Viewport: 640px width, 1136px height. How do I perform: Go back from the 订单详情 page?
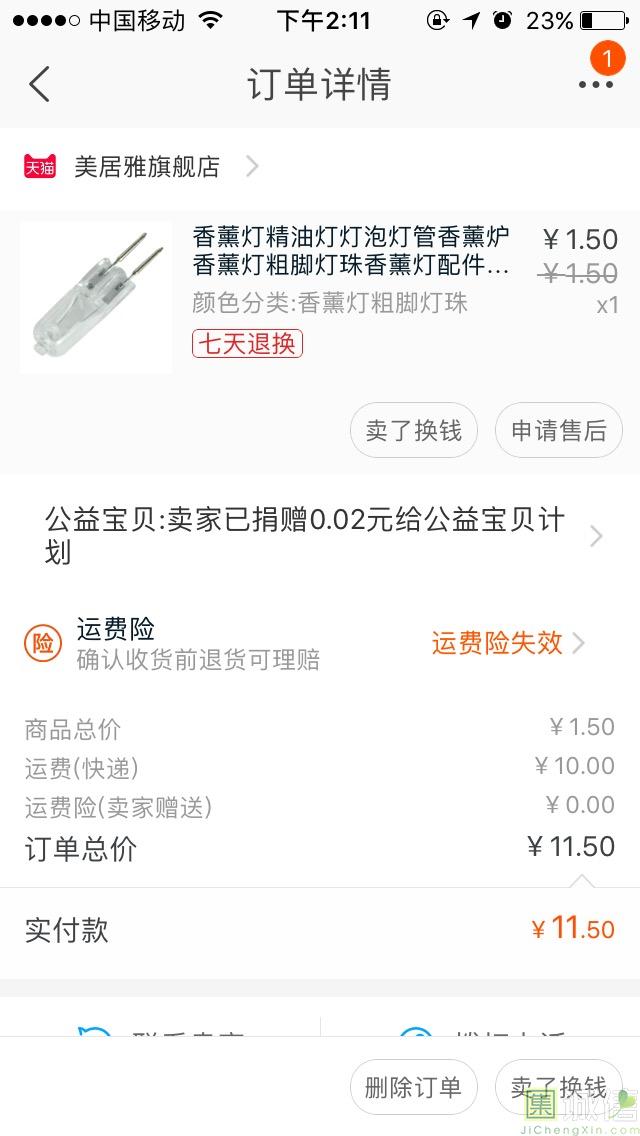40,85
